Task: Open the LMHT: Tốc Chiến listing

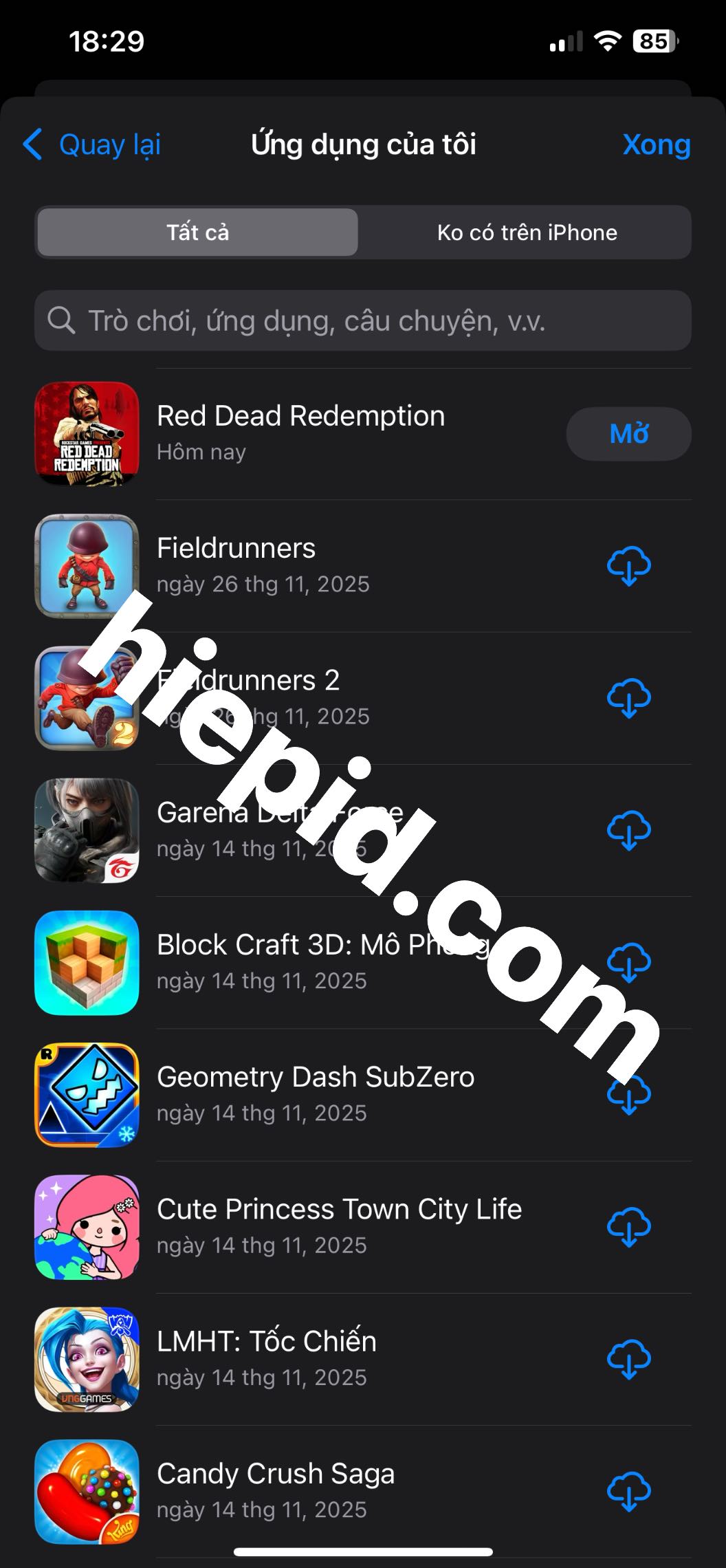Action: [x=266, y=1356]
